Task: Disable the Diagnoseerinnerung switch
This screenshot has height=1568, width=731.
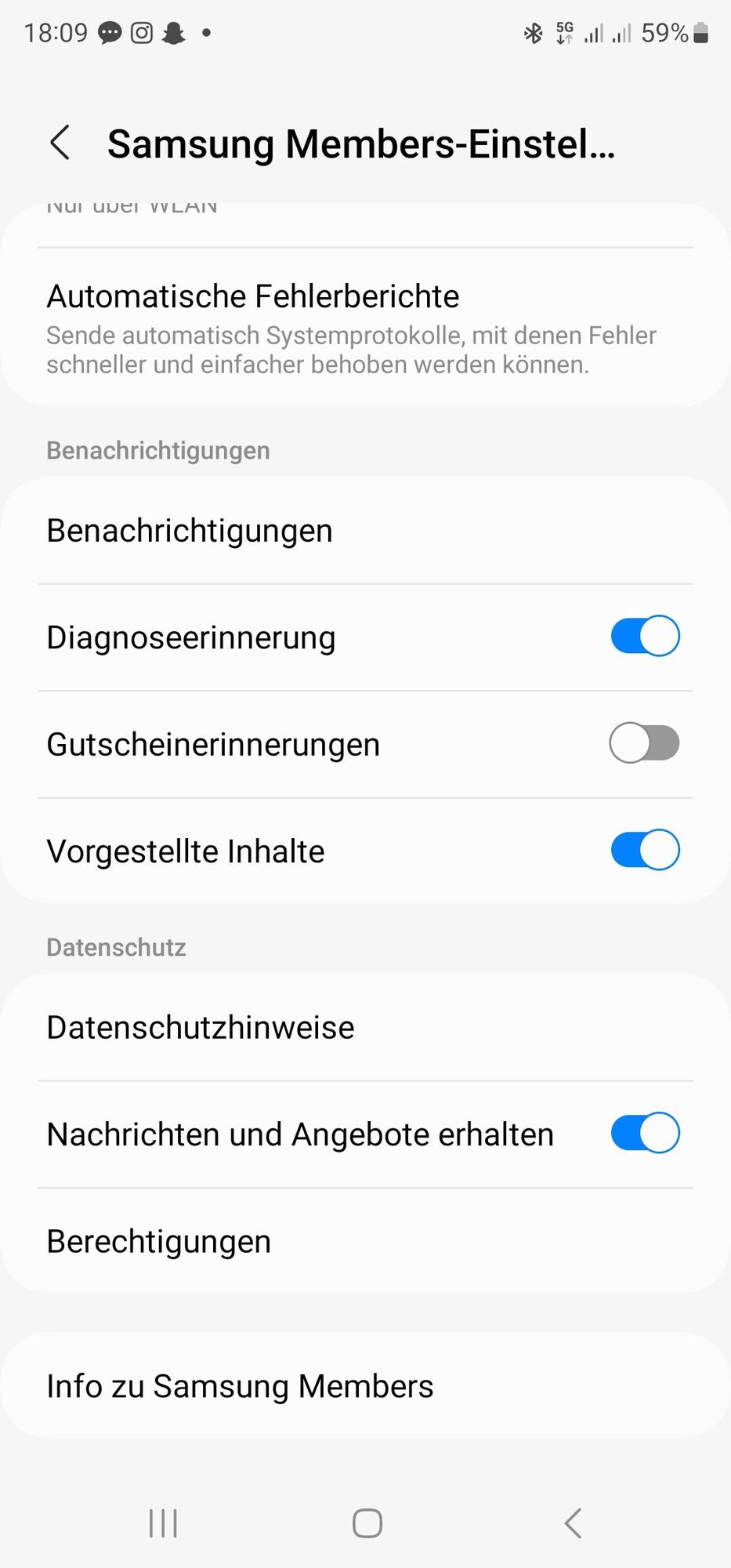Action: (644, 636)
